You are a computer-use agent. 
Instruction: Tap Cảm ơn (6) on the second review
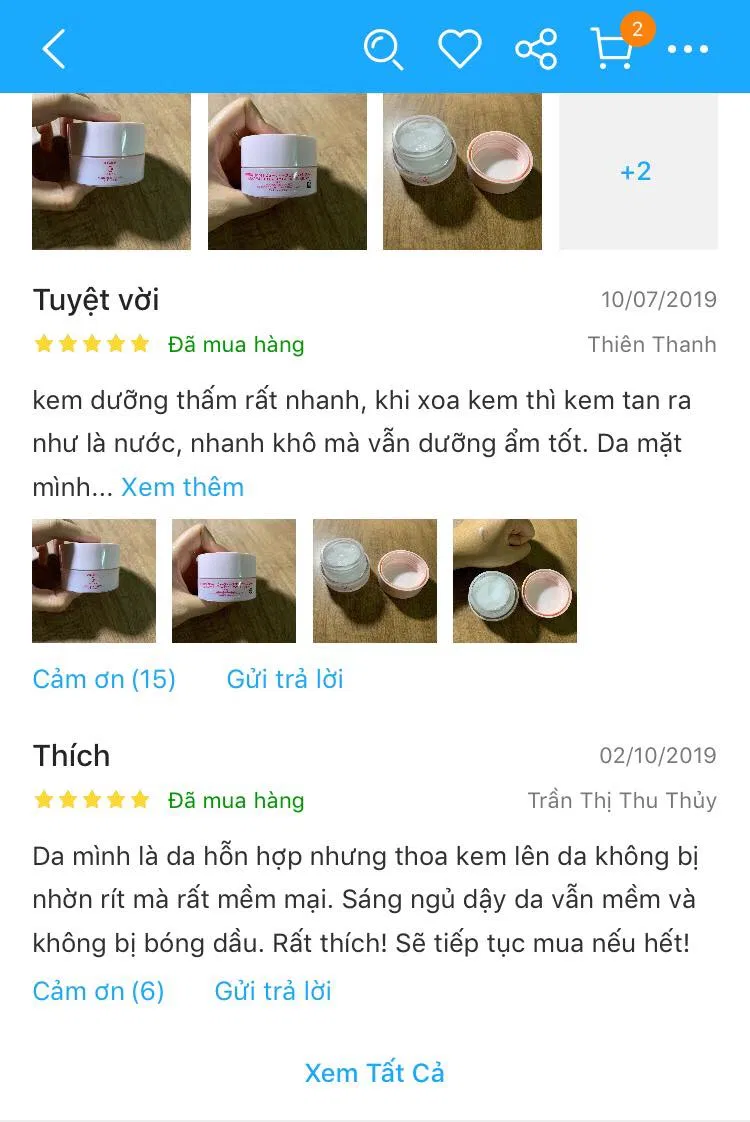[97, 991]
